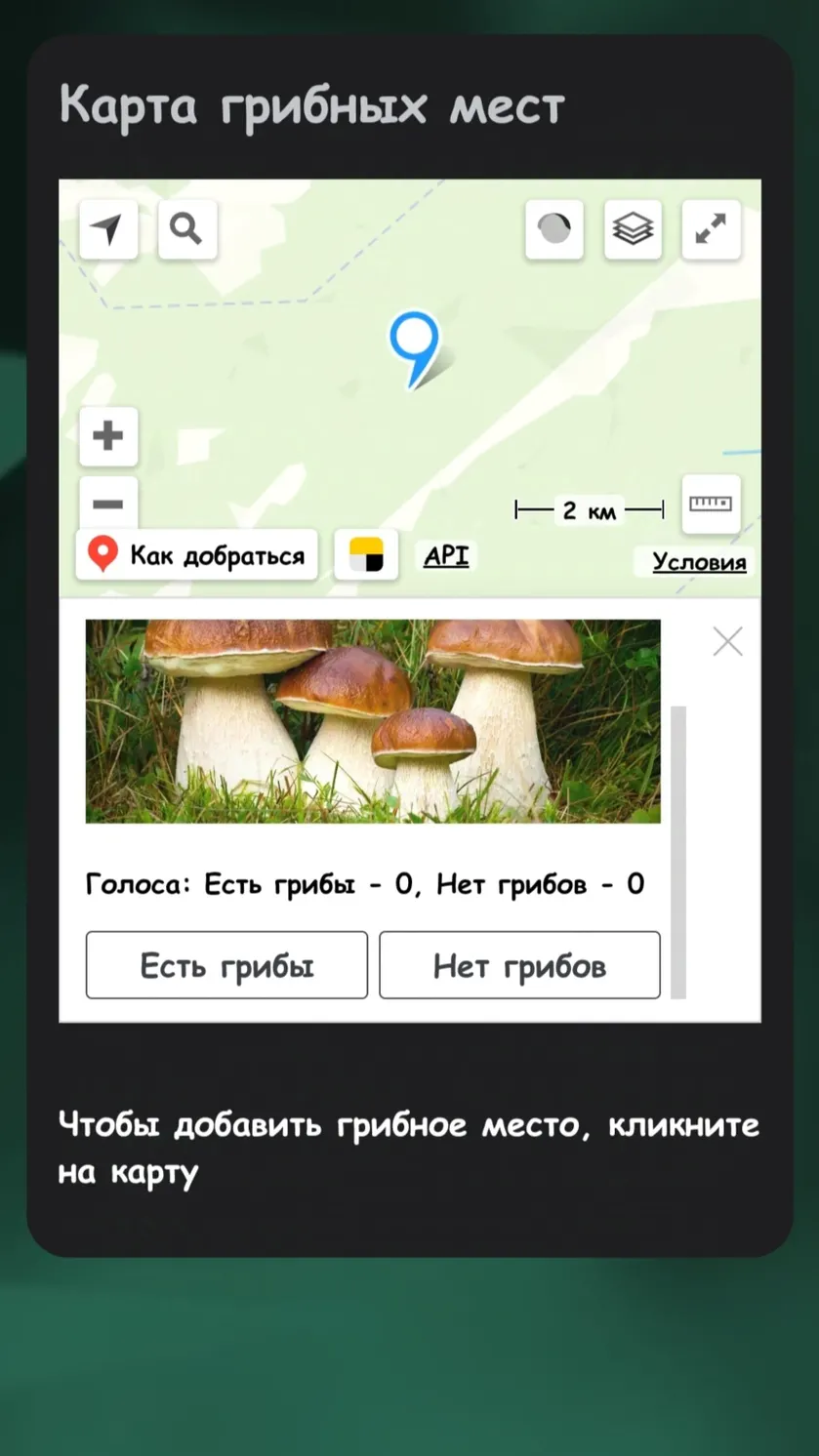Image resolution: width=819 pixels, height=1456 pixels.
Task: Vote "Есть грибы"
Action: pyautogui.click(x=226, y=965)
